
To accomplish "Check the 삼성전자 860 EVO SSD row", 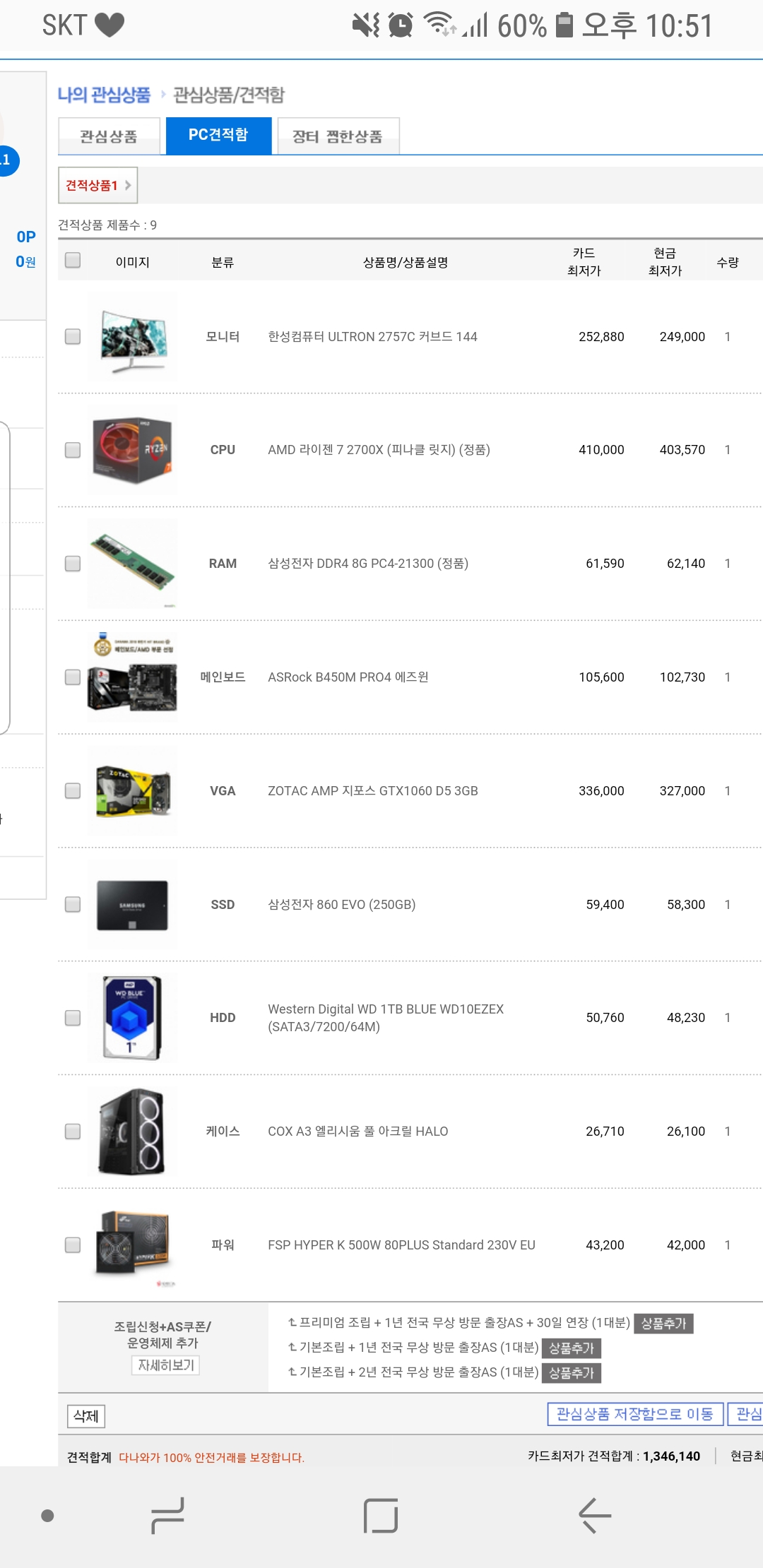I will [73, 904].
